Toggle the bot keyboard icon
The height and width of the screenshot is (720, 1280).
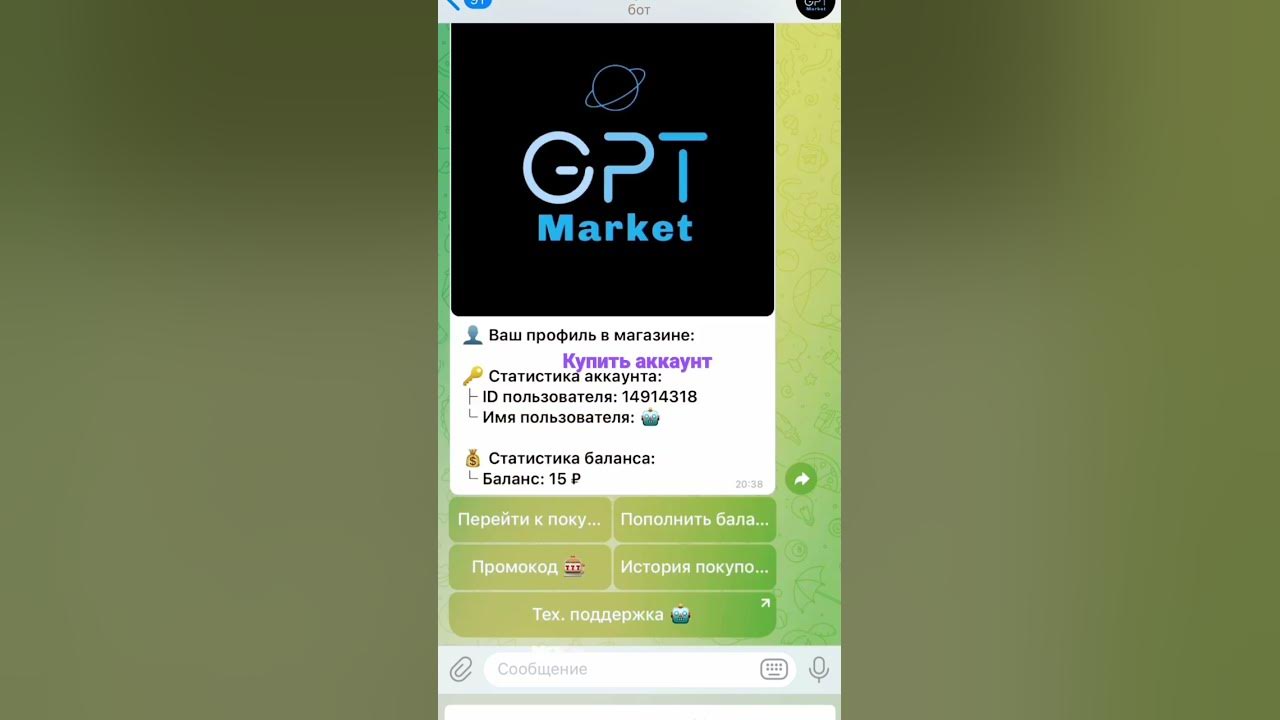pyautogui.click(x=774, y=669)
